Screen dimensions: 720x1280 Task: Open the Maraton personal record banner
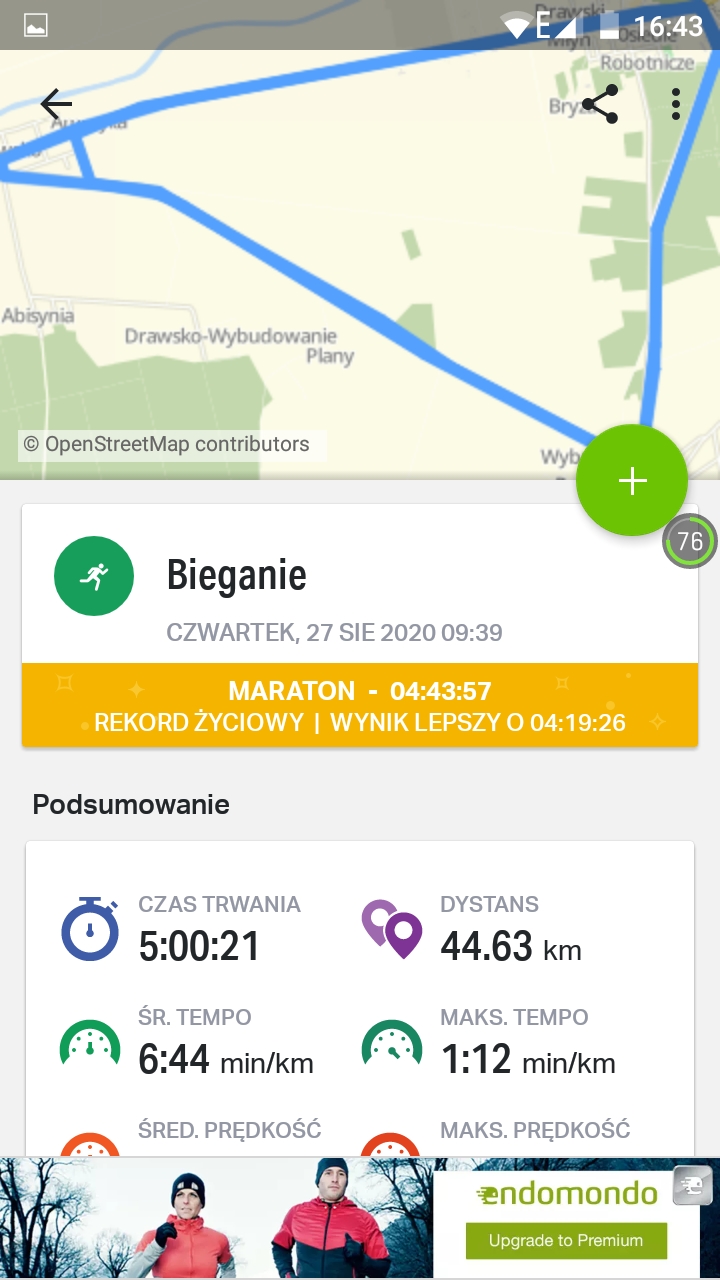click(x=360, y=706)
